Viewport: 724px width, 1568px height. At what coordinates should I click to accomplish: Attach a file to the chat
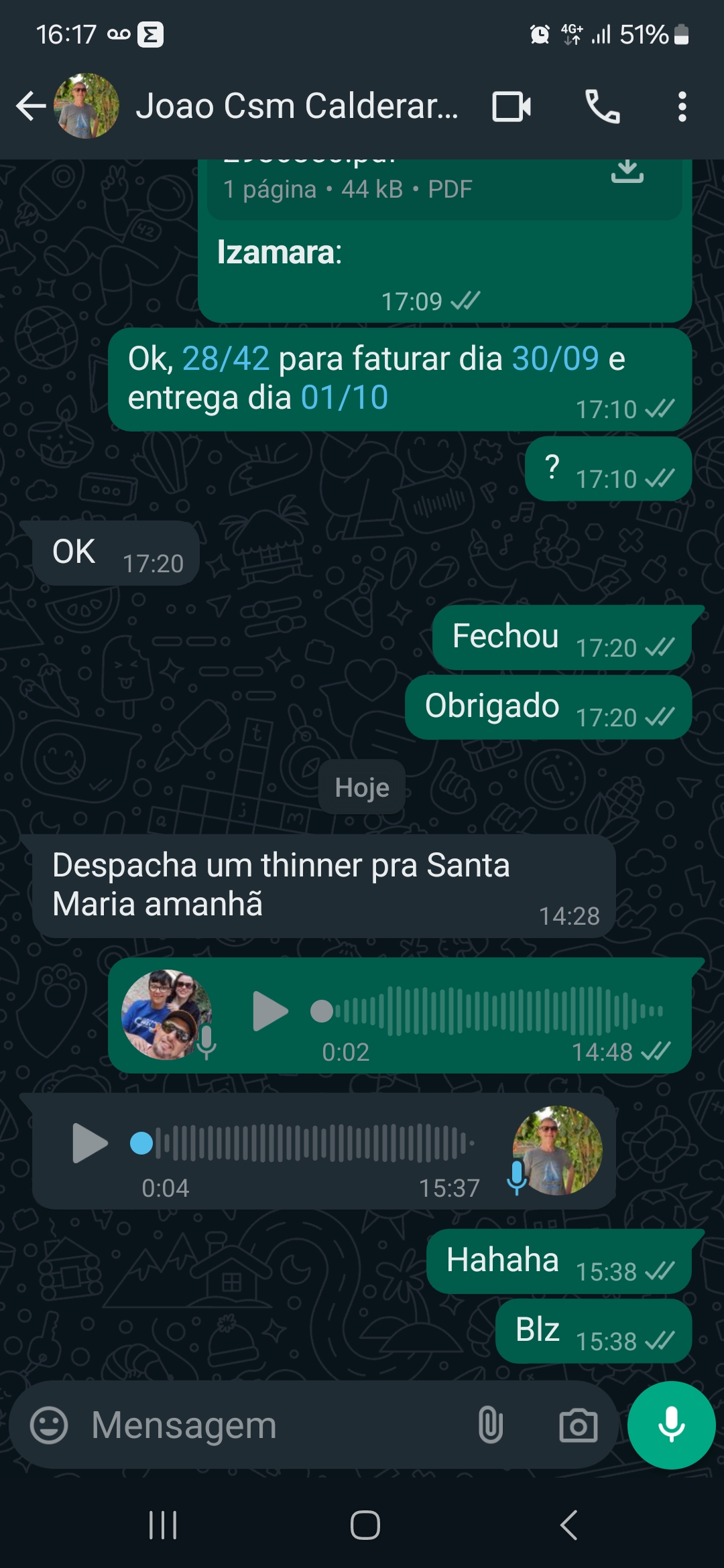click(490, 1425)
